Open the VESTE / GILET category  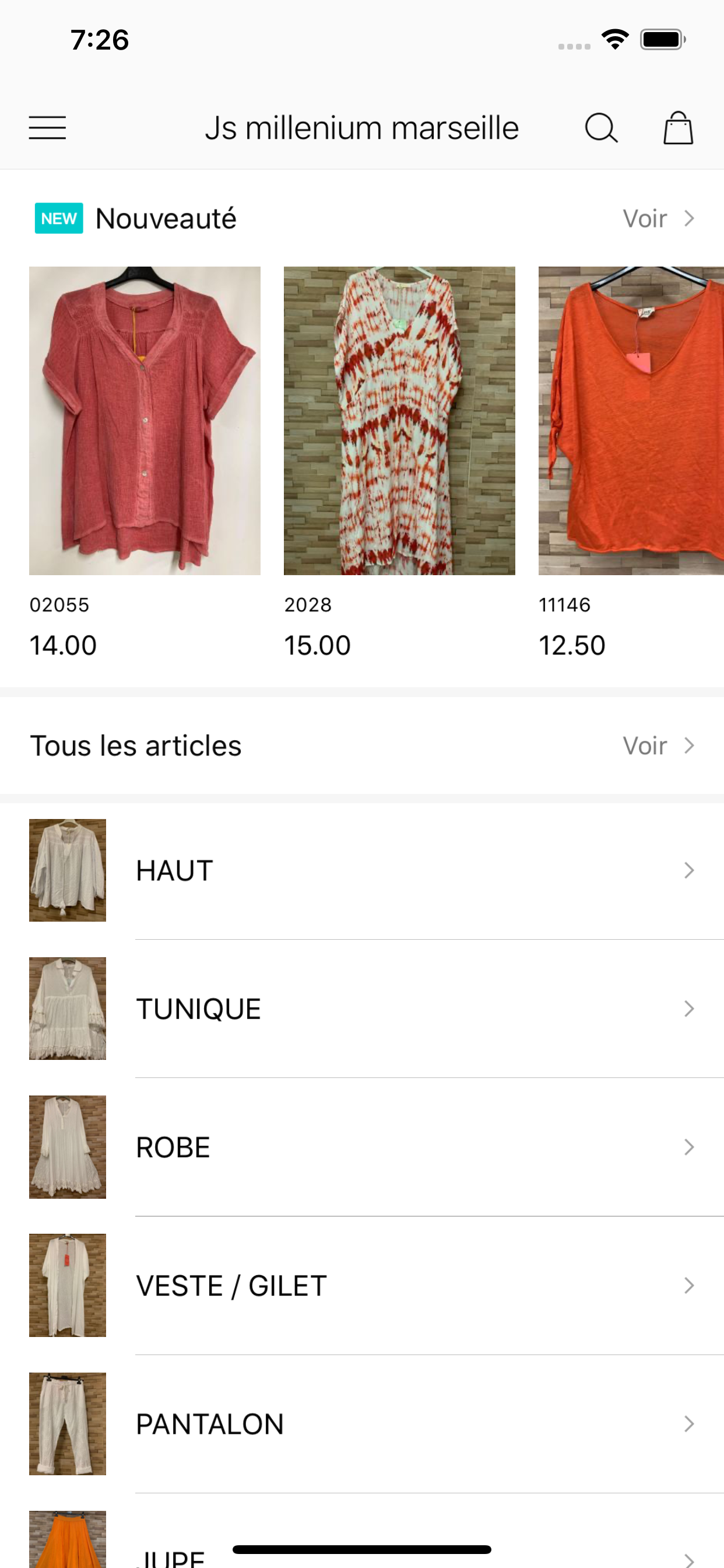362,1286
